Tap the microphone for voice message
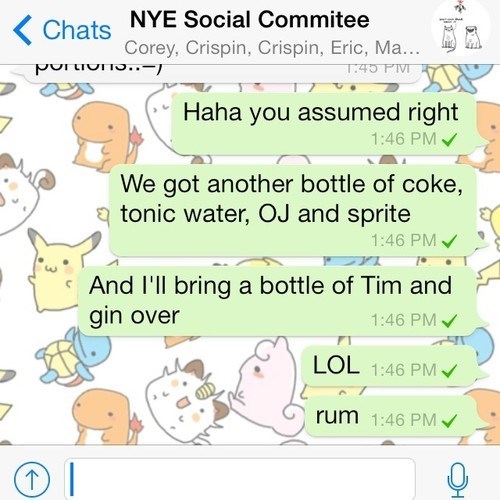This screenshot has width=500, height=500. click(458, 480)
